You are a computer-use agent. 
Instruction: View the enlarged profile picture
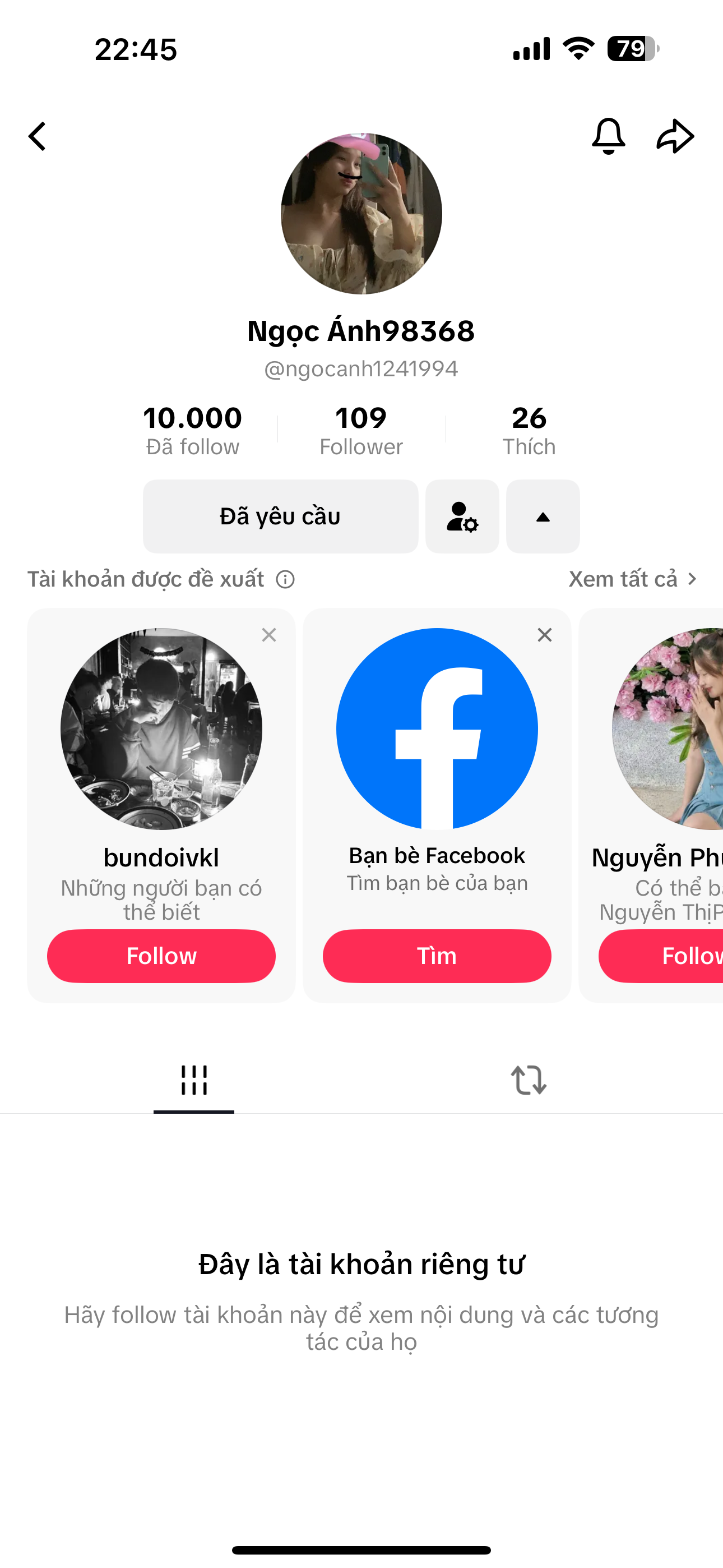[361, 214]
